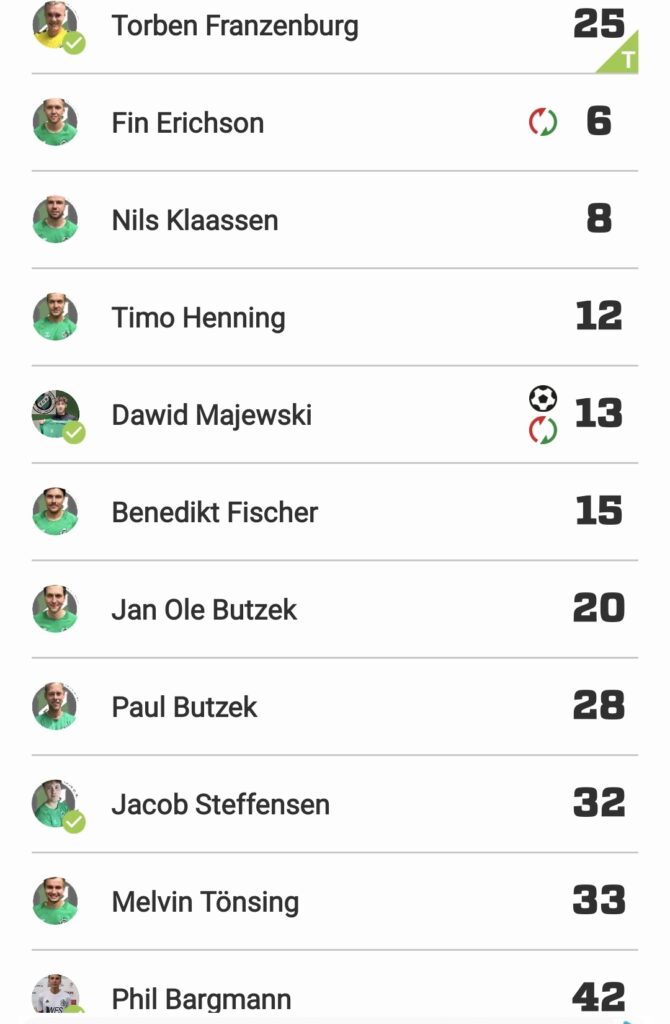670x1024 pixels.
Task: Tap the Benedikt Fischer row
Action: click(215, 512)
